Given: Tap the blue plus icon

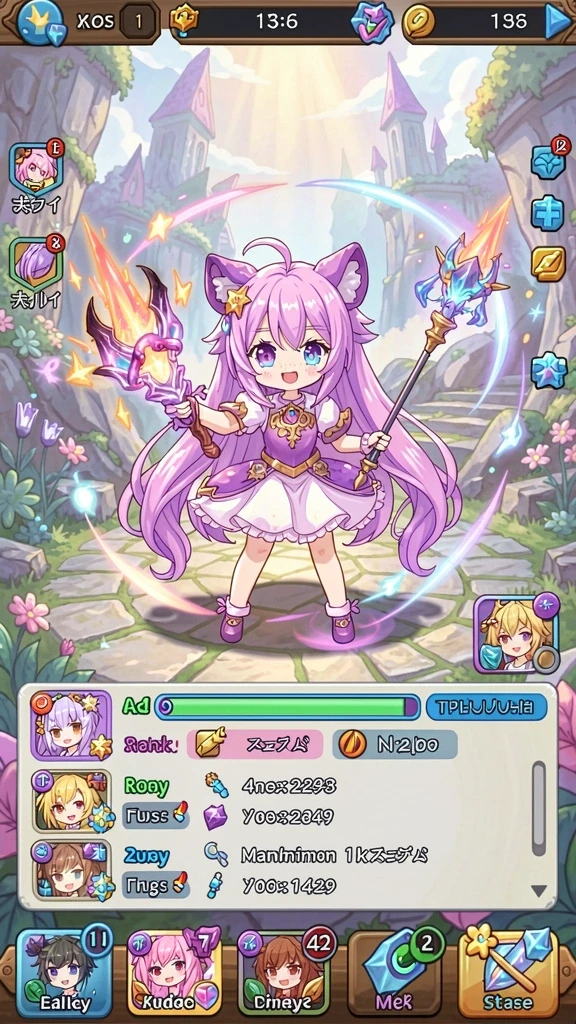Looking at the screenshot, I should click(x=547, y=214).
